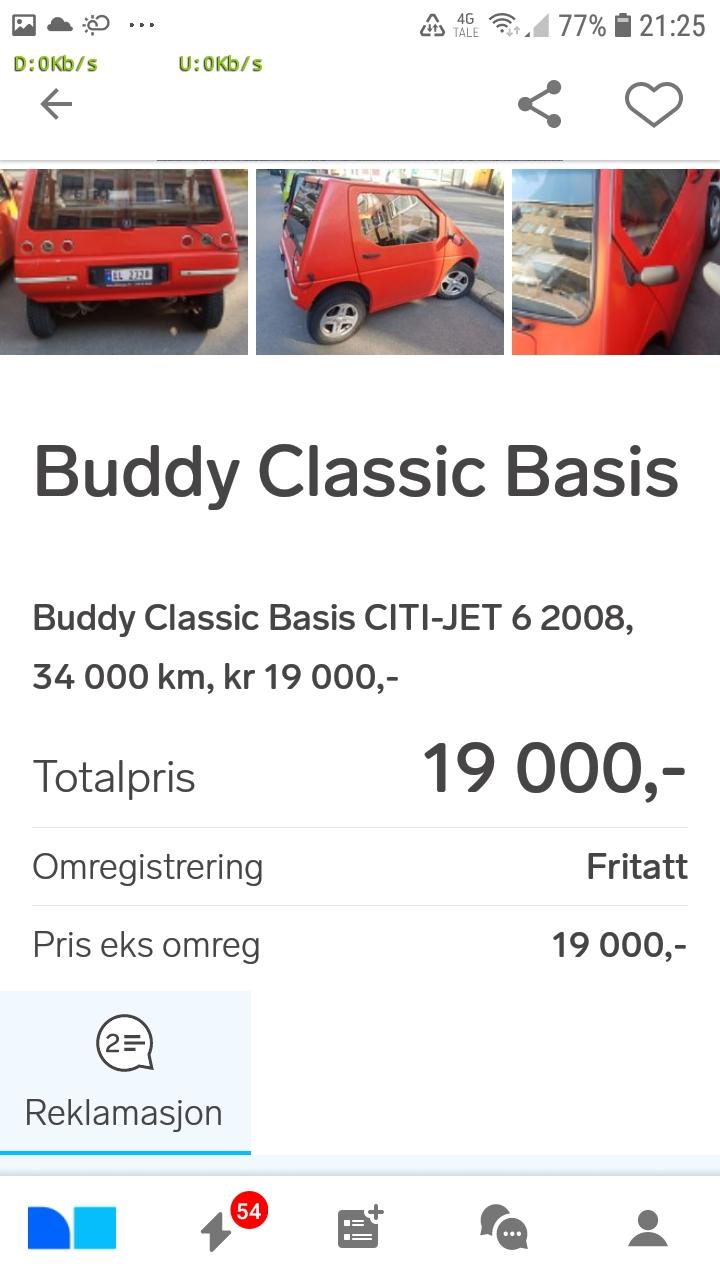Open the rear view photo with license plate
720x1280 pixels.
tap(124, 262)
